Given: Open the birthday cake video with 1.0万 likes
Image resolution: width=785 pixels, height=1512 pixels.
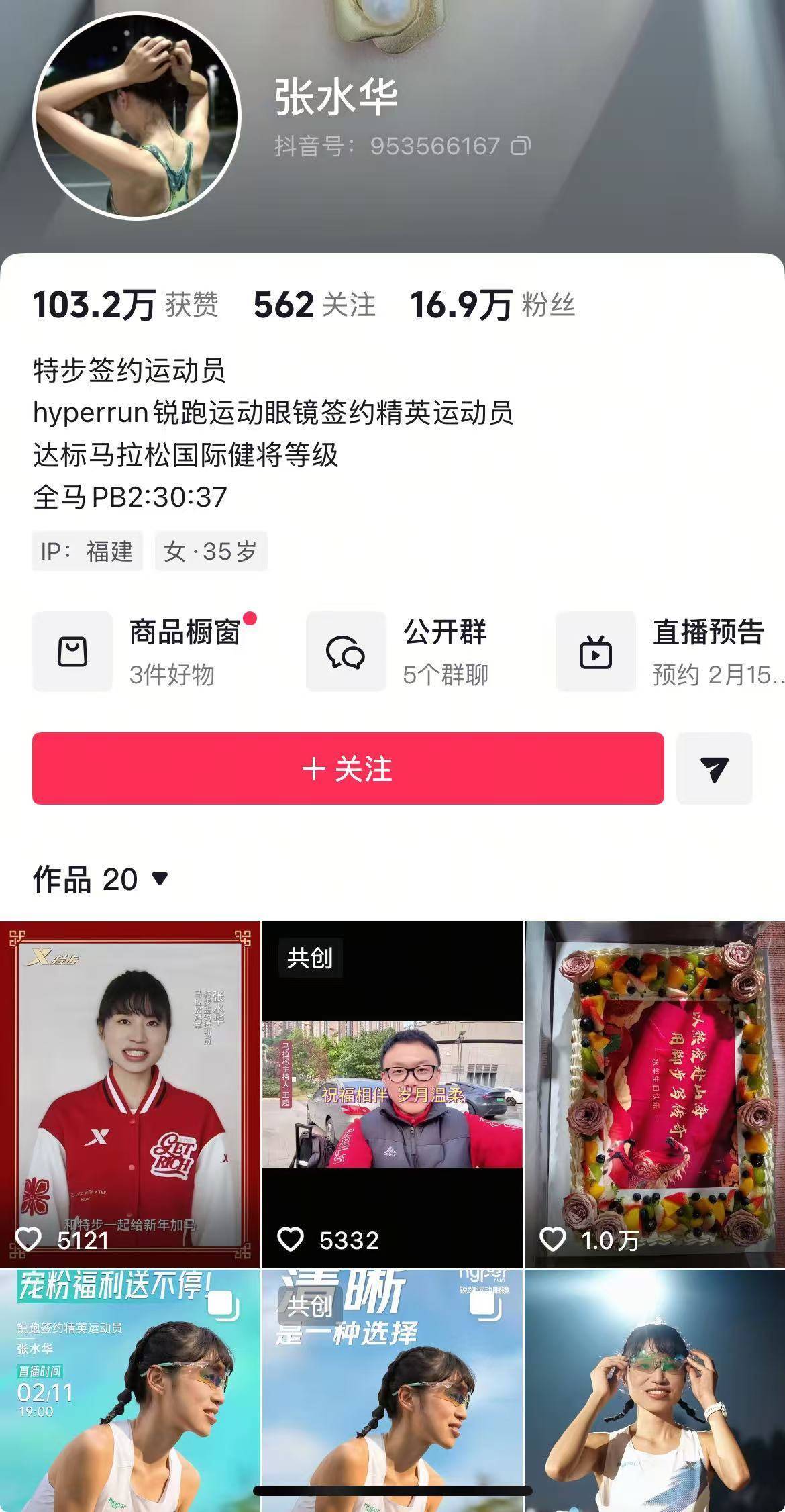Looking at the screenshot, I should tap(655, 1093).
